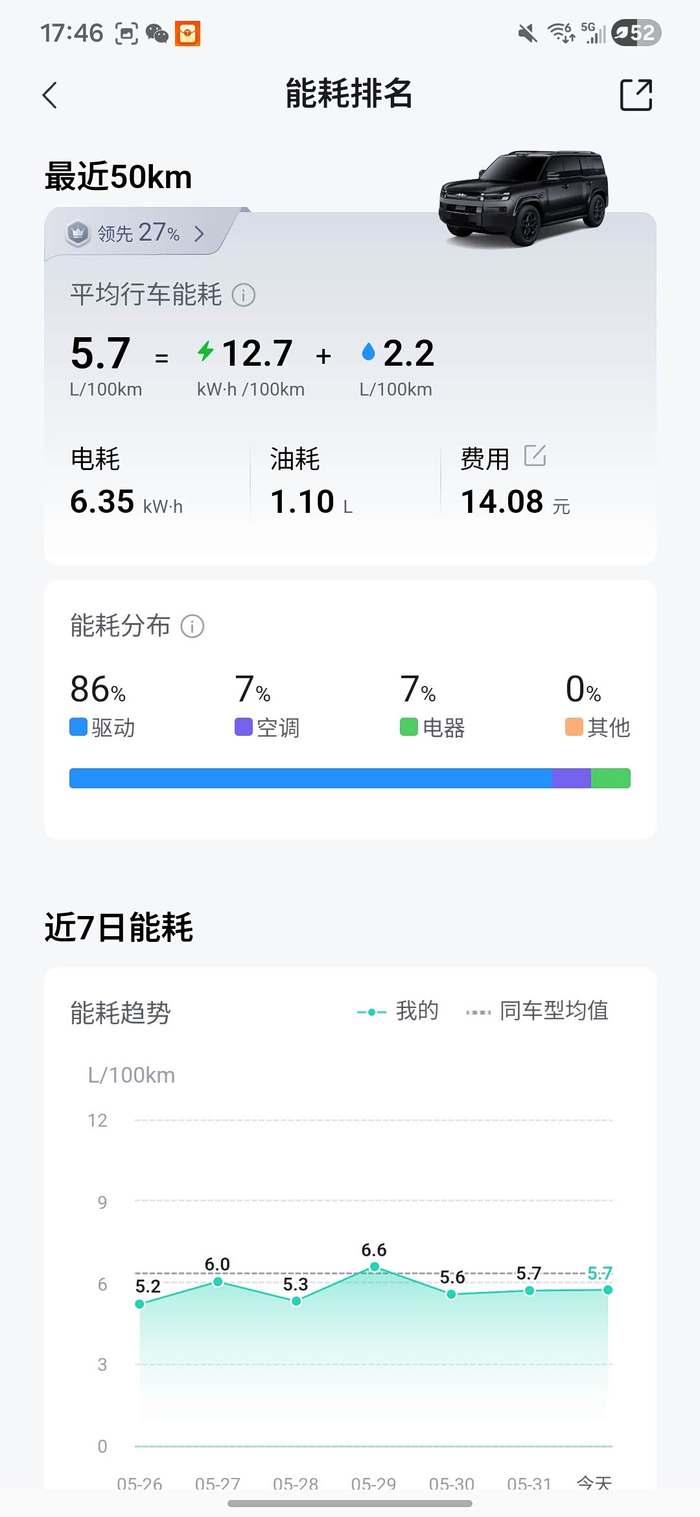Show info about 能耗分布
The width and height of the screenshot is (700, 1517).
tap(192, 626)
